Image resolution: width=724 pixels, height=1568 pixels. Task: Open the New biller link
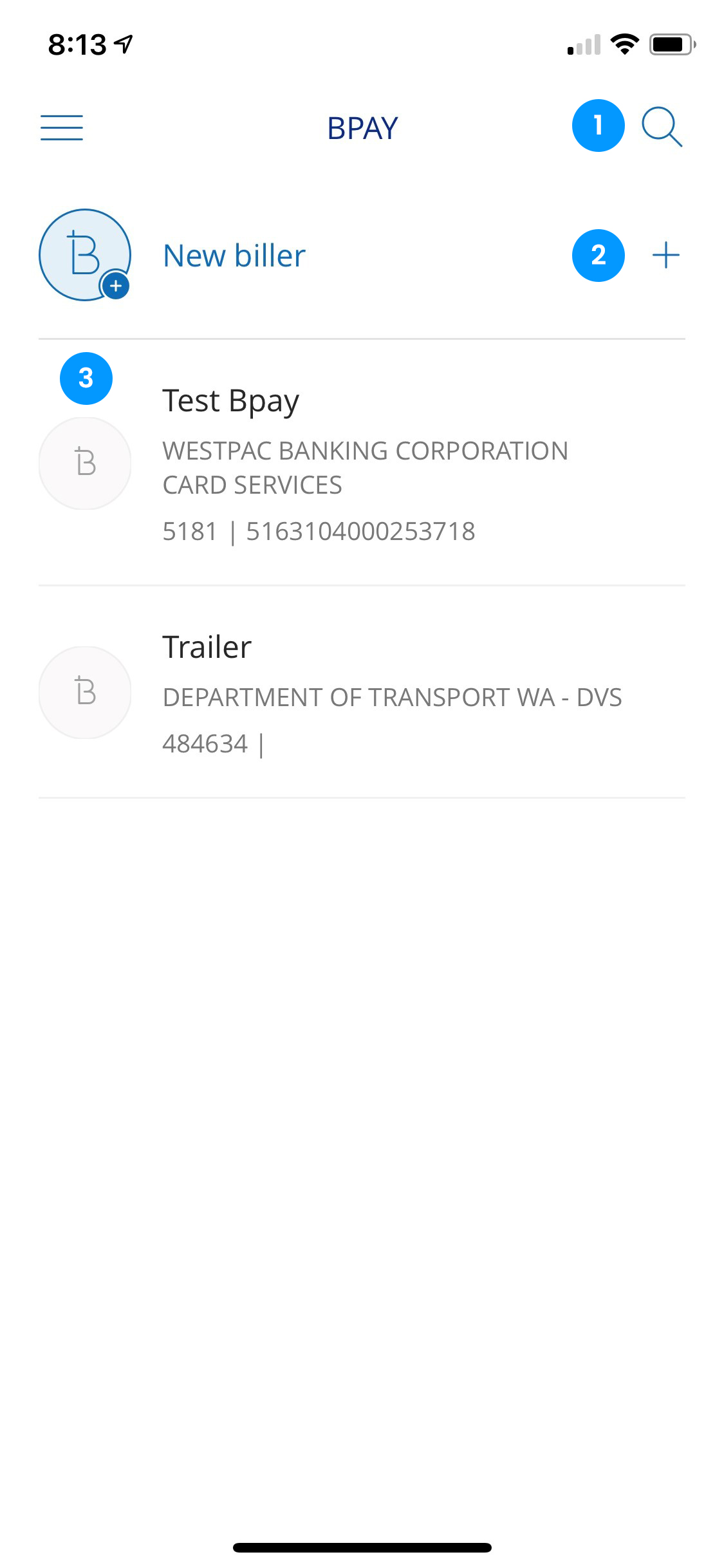(x=233, y=255)
